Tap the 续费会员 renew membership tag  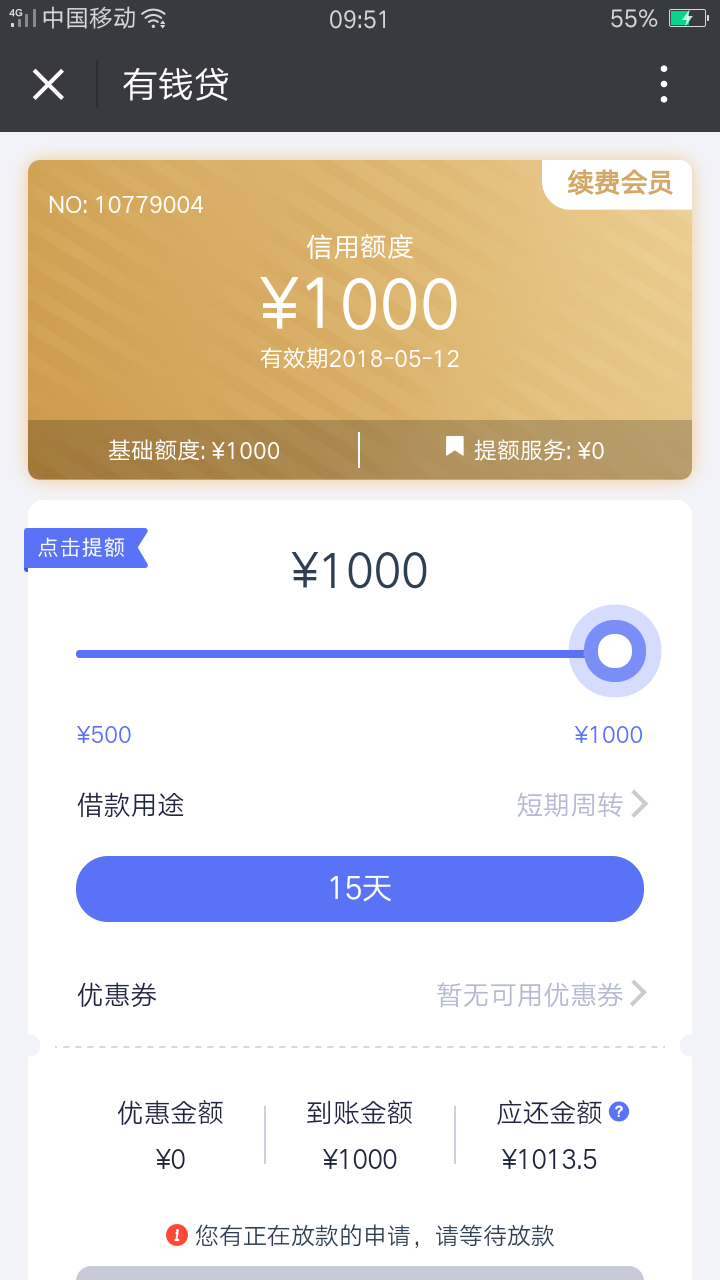[x=619, y=183]
